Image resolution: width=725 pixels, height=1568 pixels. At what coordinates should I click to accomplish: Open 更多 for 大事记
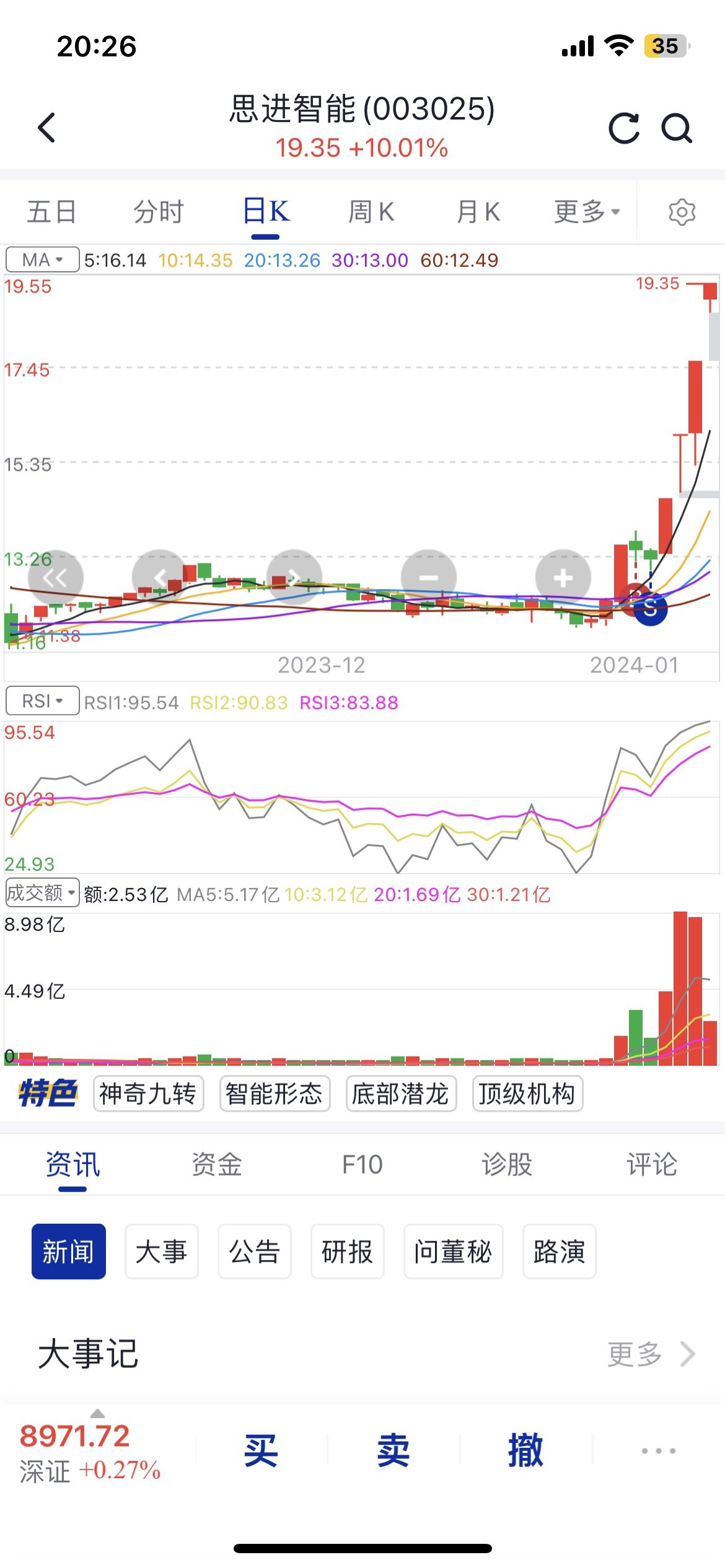click(x=651, y=1354)
